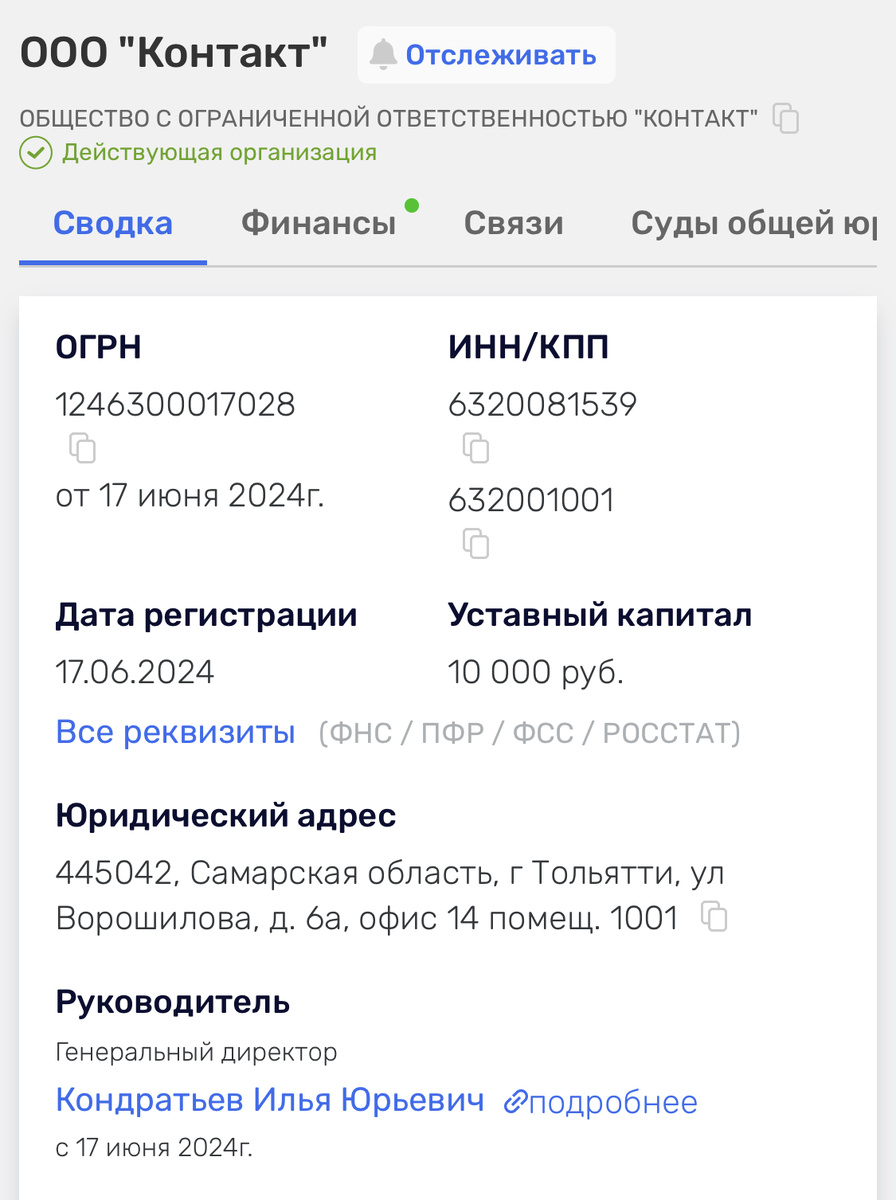This screenshot has width=896, height=1200.
Task: Copy the КПП 632001001 via copy icon
Action: point(476,543)
